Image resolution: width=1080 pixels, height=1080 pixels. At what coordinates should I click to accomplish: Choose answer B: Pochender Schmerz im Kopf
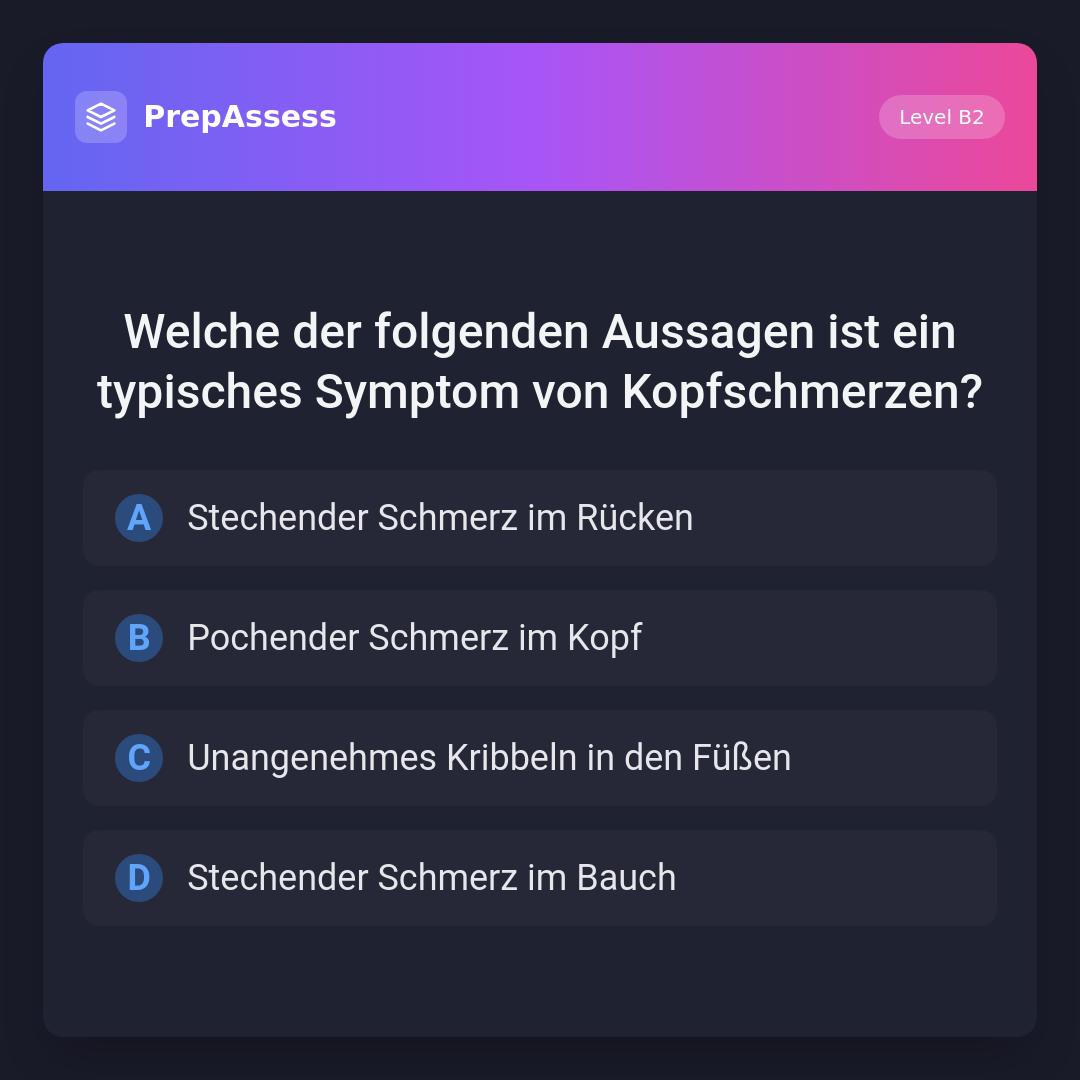[x=540, y=638]
